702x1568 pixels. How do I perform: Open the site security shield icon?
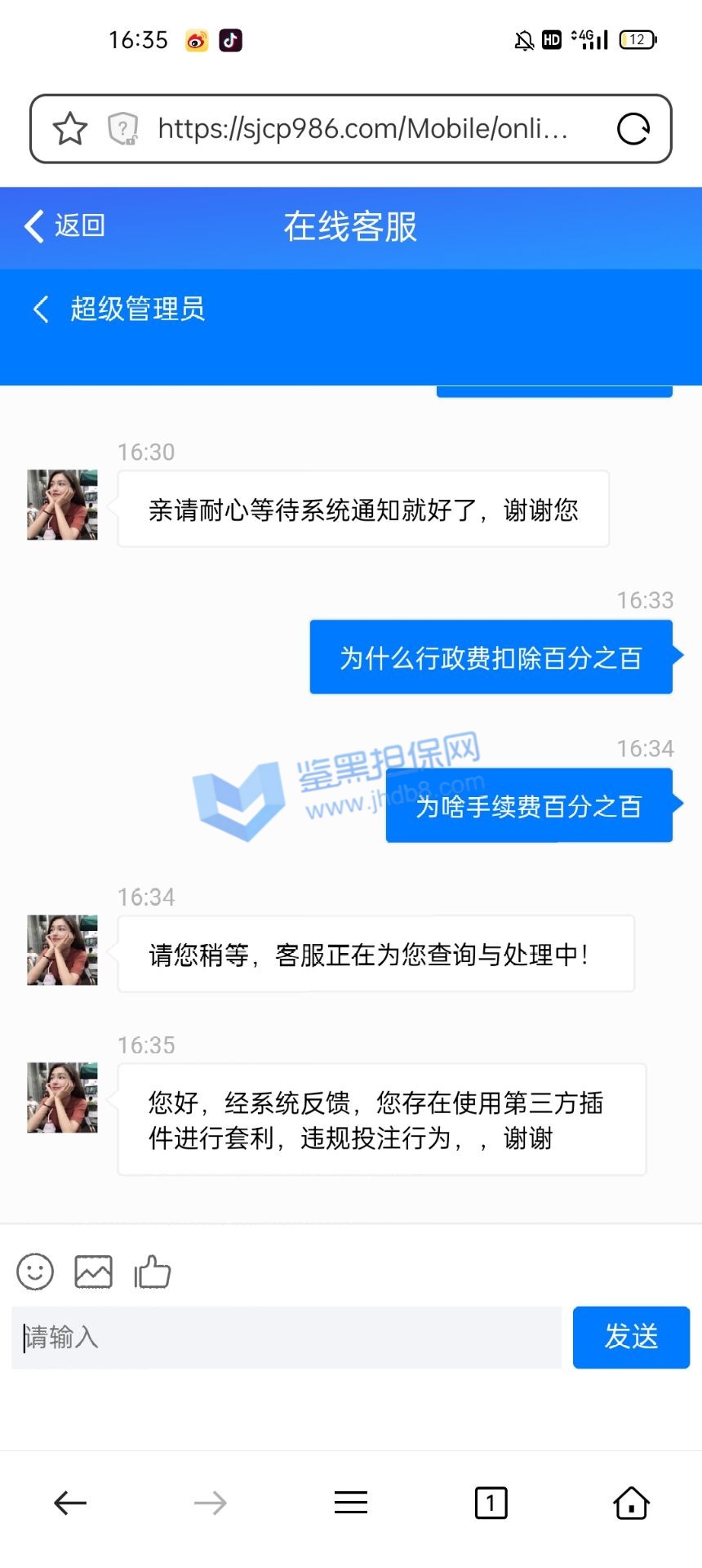pos(122,129)
